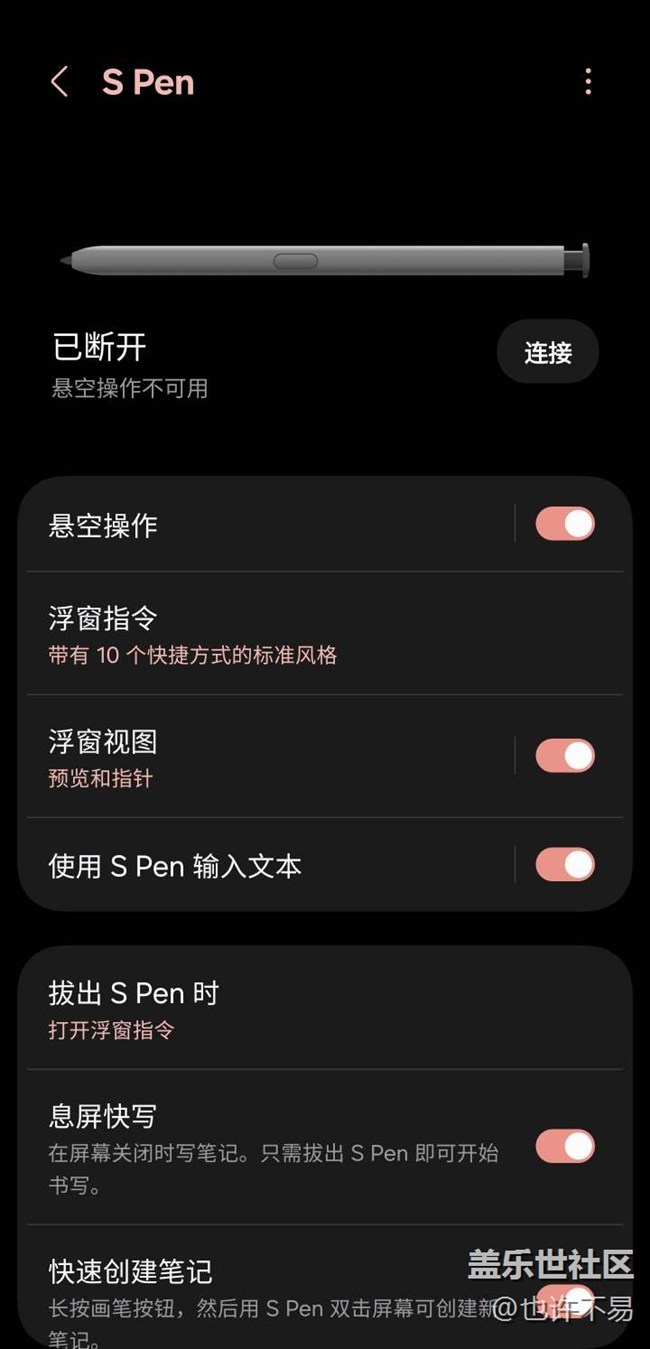Turn off the 浮窗视图 switch
Screen dimensions: 650x1349
pyautogui.click(x=565, y=756)
